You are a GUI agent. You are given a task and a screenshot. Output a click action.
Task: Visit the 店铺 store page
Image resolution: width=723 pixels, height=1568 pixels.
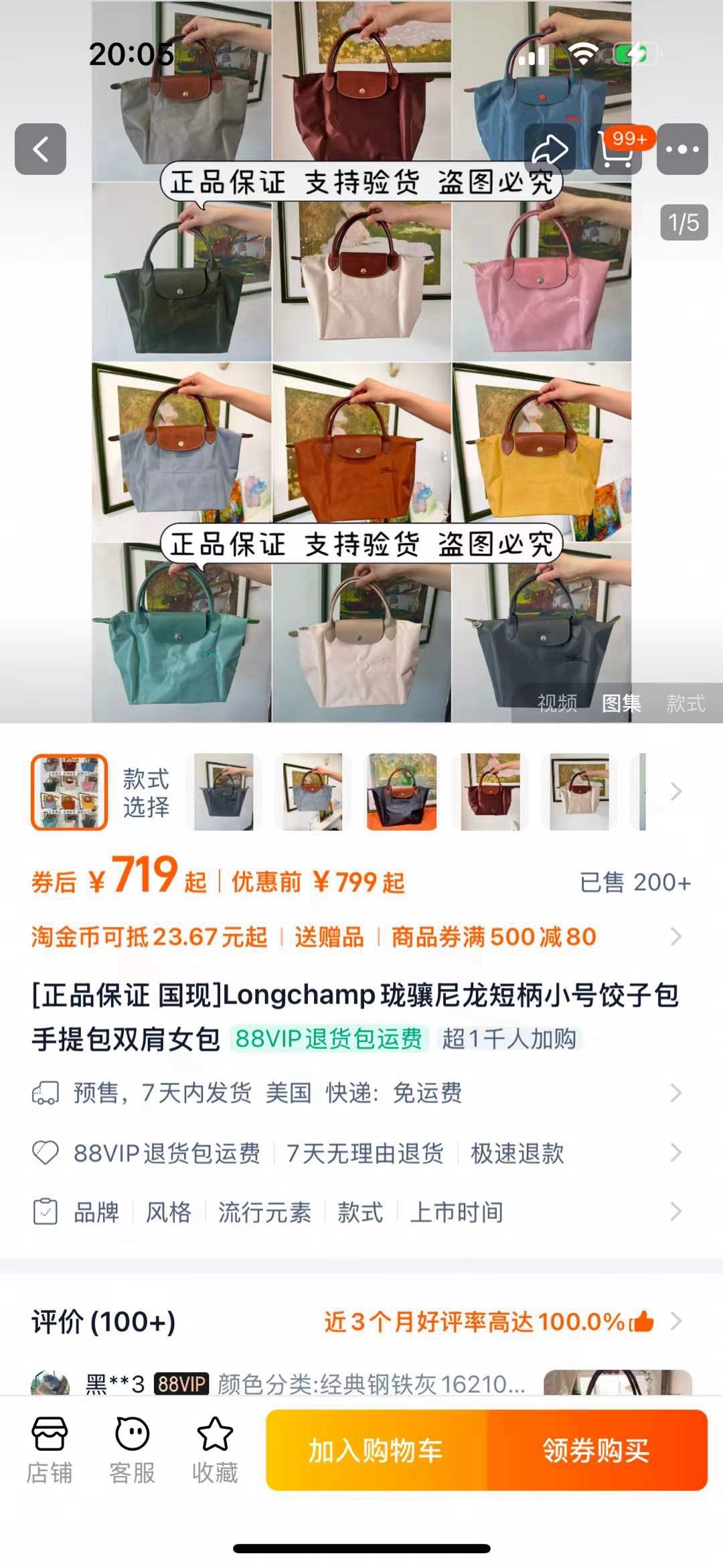[50, 1450]
